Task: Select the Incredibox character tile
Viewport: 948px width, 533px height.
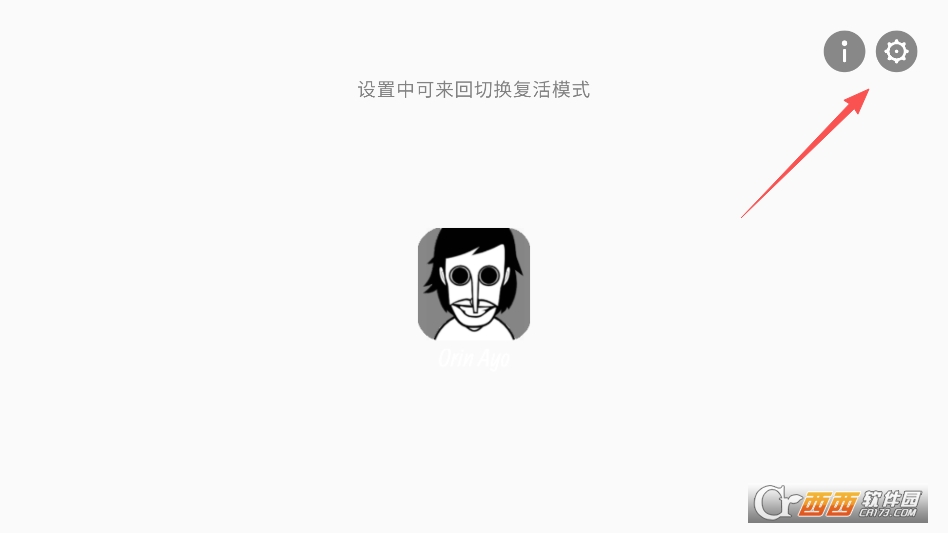Action: click(474, 284)
